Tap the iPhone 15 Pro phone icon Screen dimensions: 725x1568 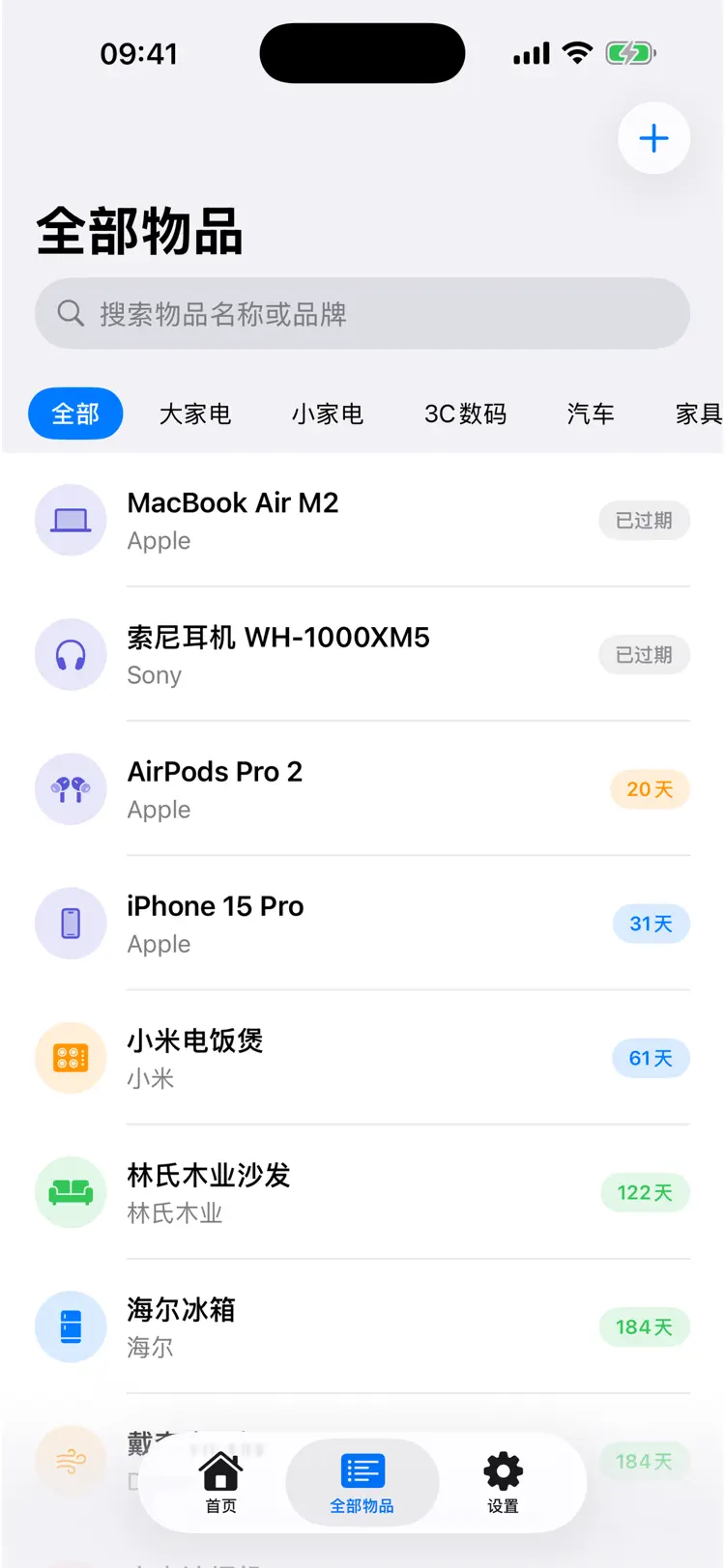(x=71, y=924)
